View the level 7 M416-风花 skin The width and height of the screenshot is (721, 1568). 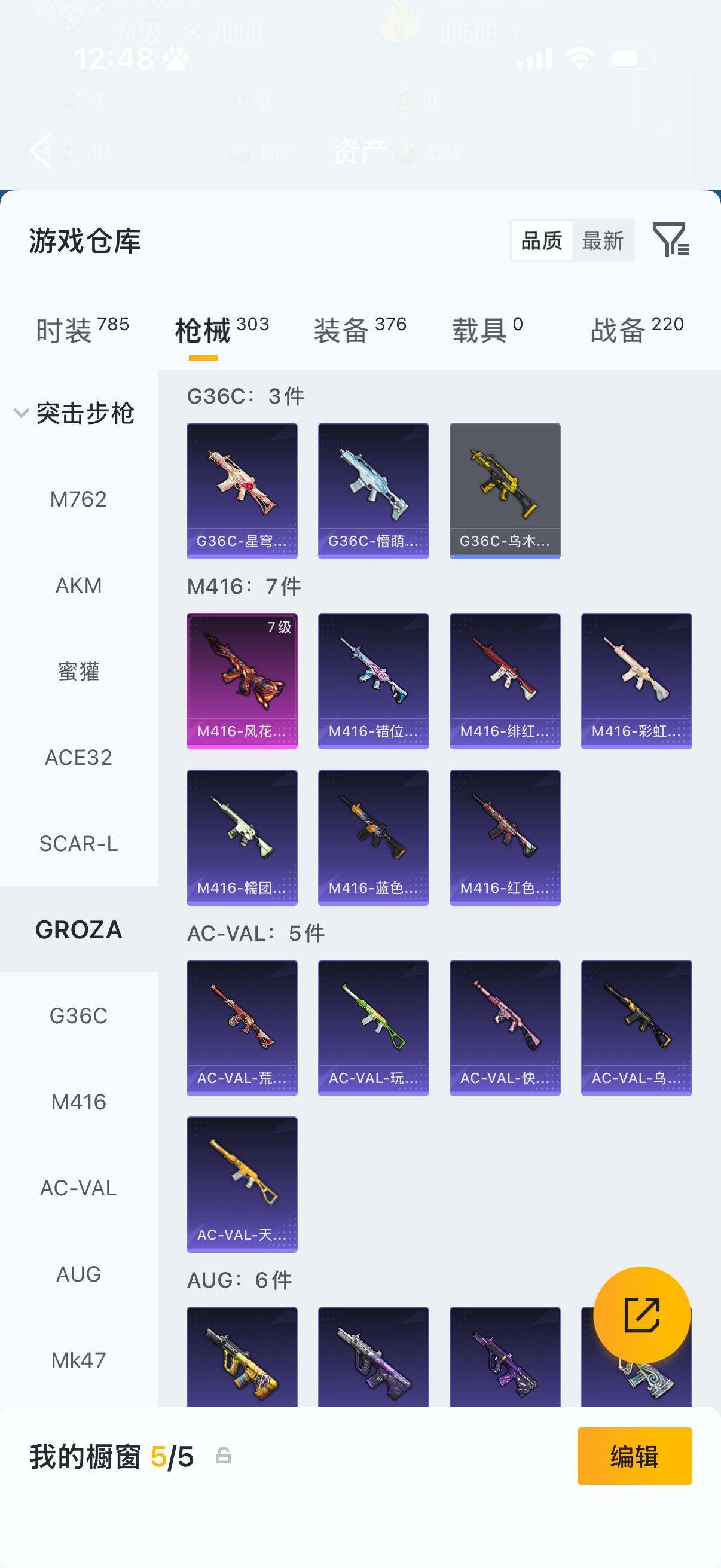pos(242,681)
